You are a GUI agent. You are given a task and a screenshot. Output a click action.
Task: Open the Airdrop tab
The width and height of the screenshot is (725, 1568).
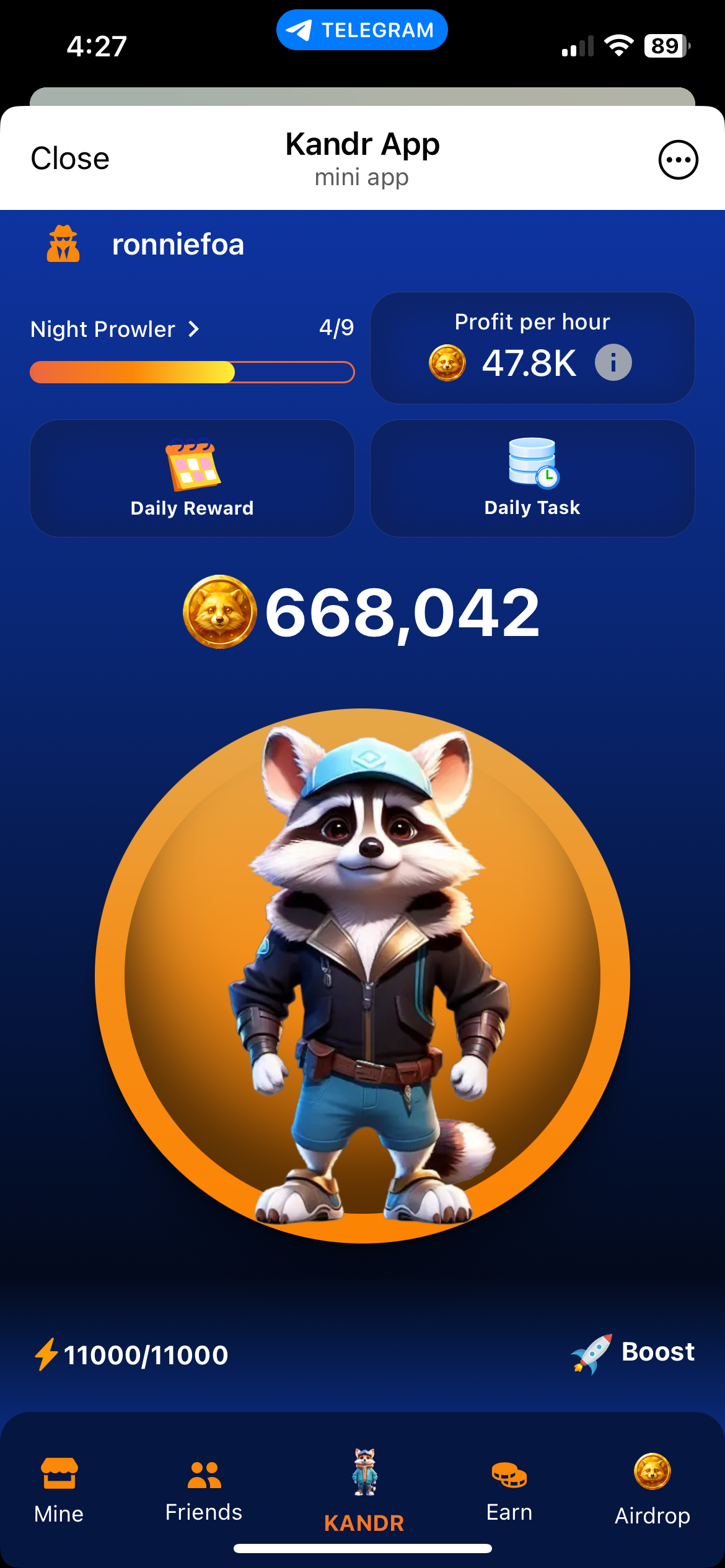652,1491
